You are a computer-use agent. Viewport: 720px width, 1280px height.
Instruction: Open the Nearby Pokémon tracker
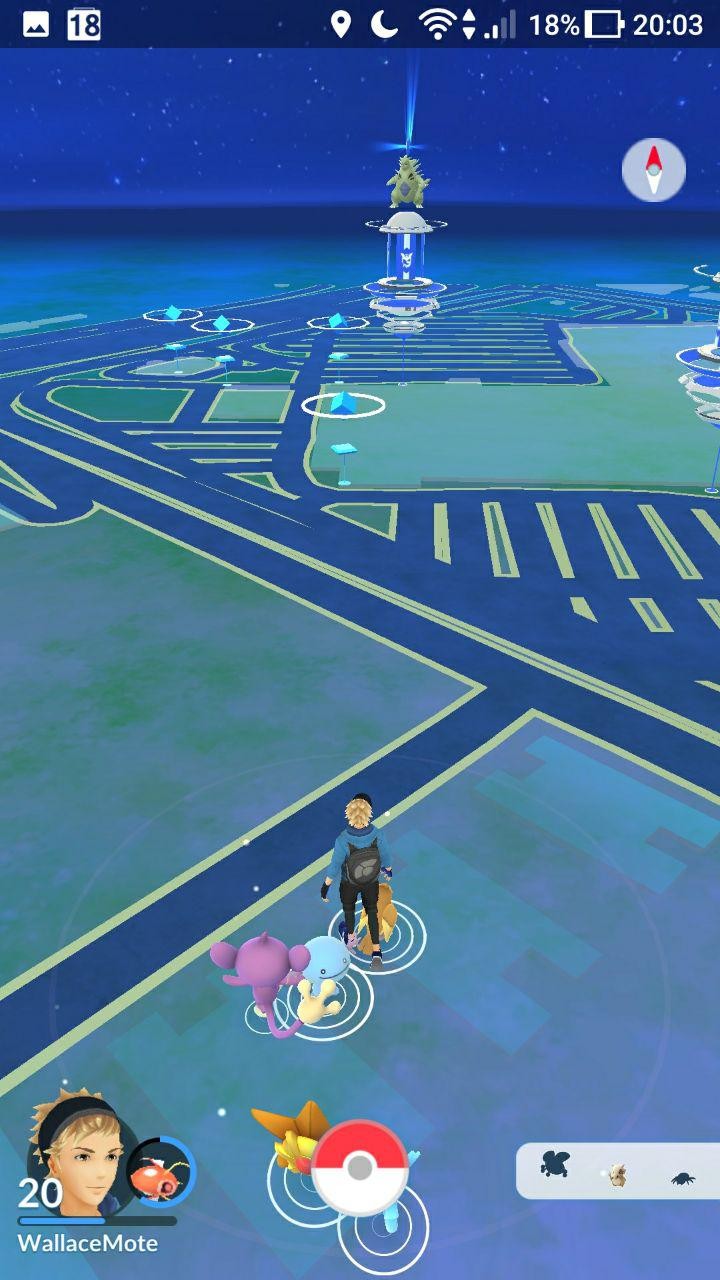(x=618, y=1170)
